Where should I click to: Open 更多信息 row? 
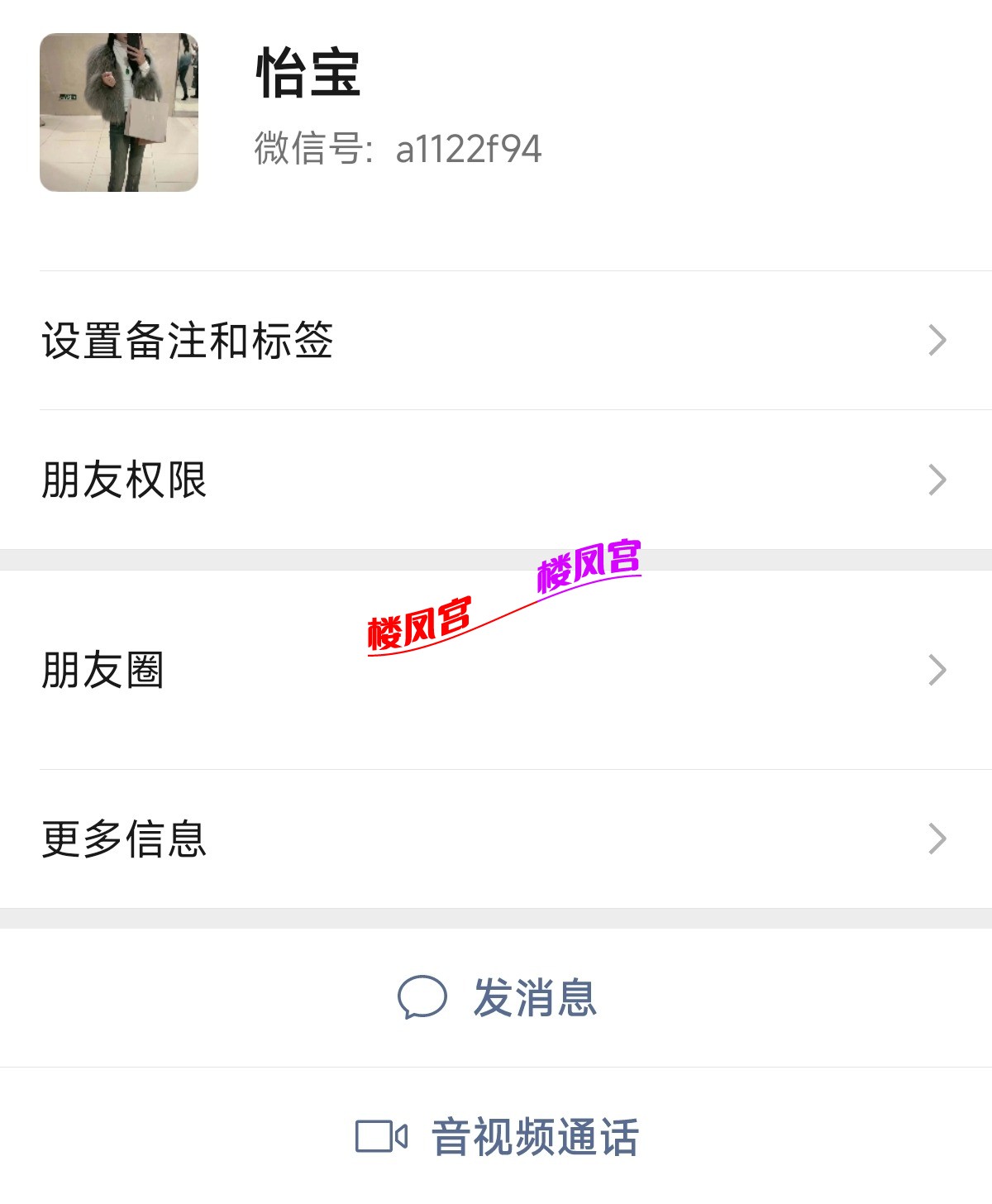[x=496, y=838]
